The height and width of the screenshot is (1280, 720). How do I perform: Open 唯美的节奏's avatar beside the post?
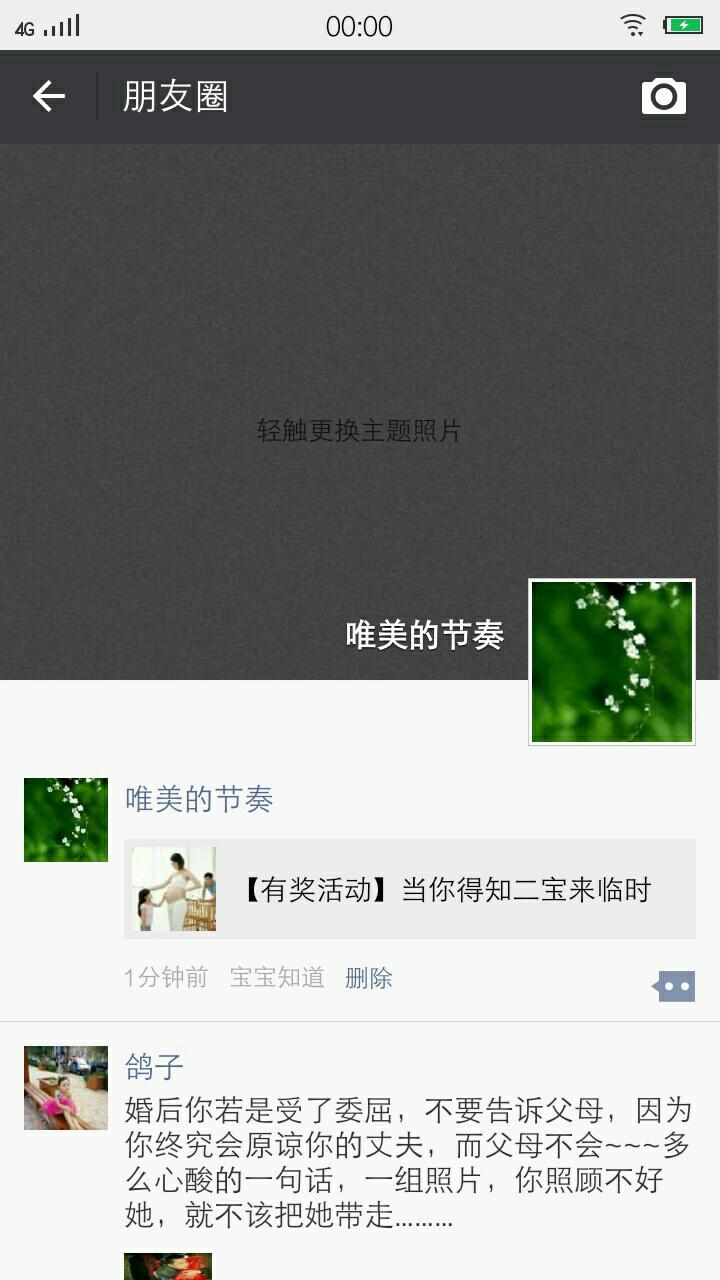coord(66,820)
